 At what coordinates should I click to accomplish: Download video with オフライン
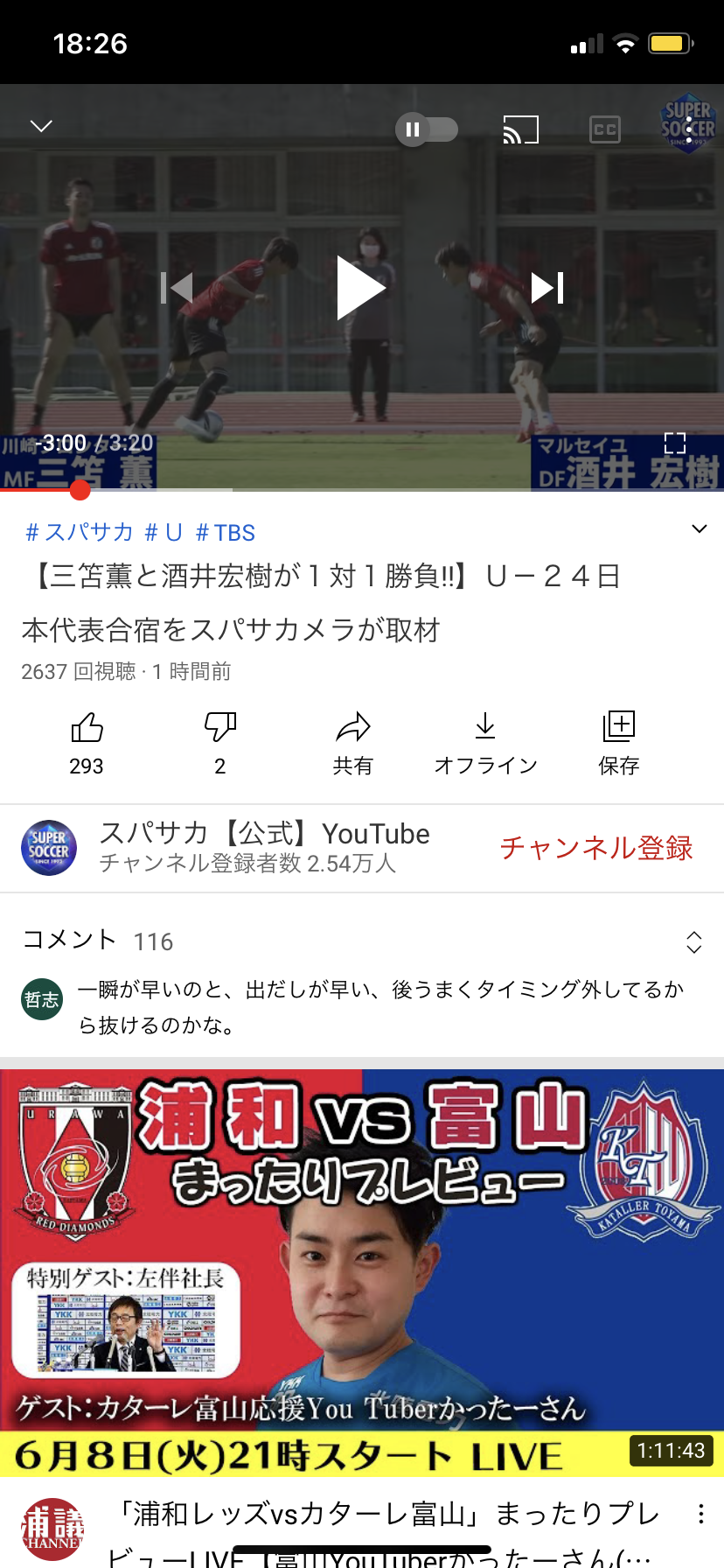(485, 742)
